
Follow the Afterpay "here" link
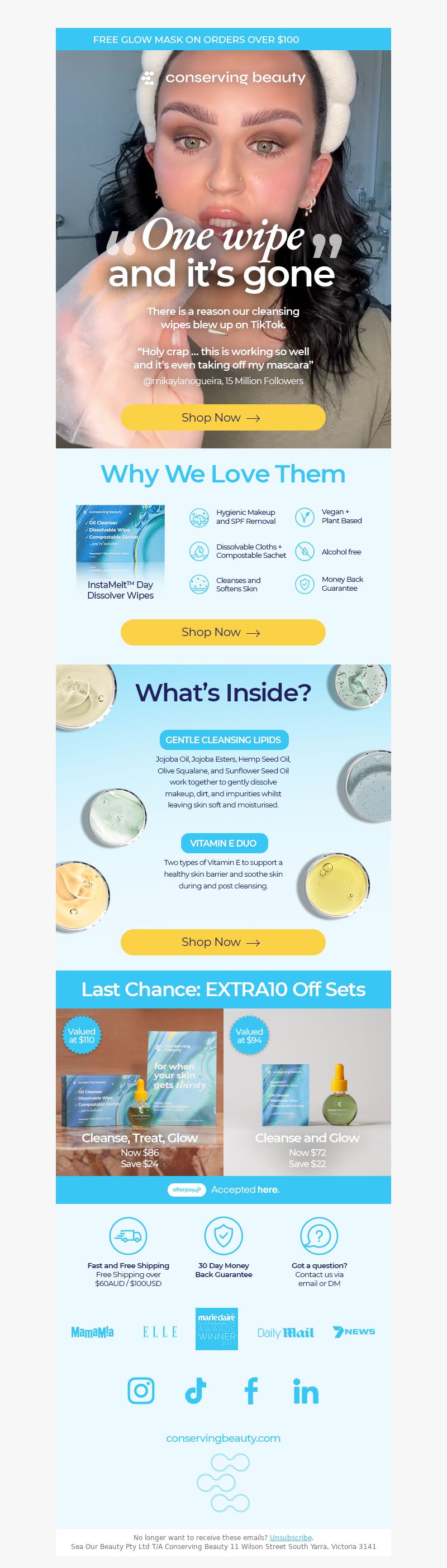(x=268, y=1189)
